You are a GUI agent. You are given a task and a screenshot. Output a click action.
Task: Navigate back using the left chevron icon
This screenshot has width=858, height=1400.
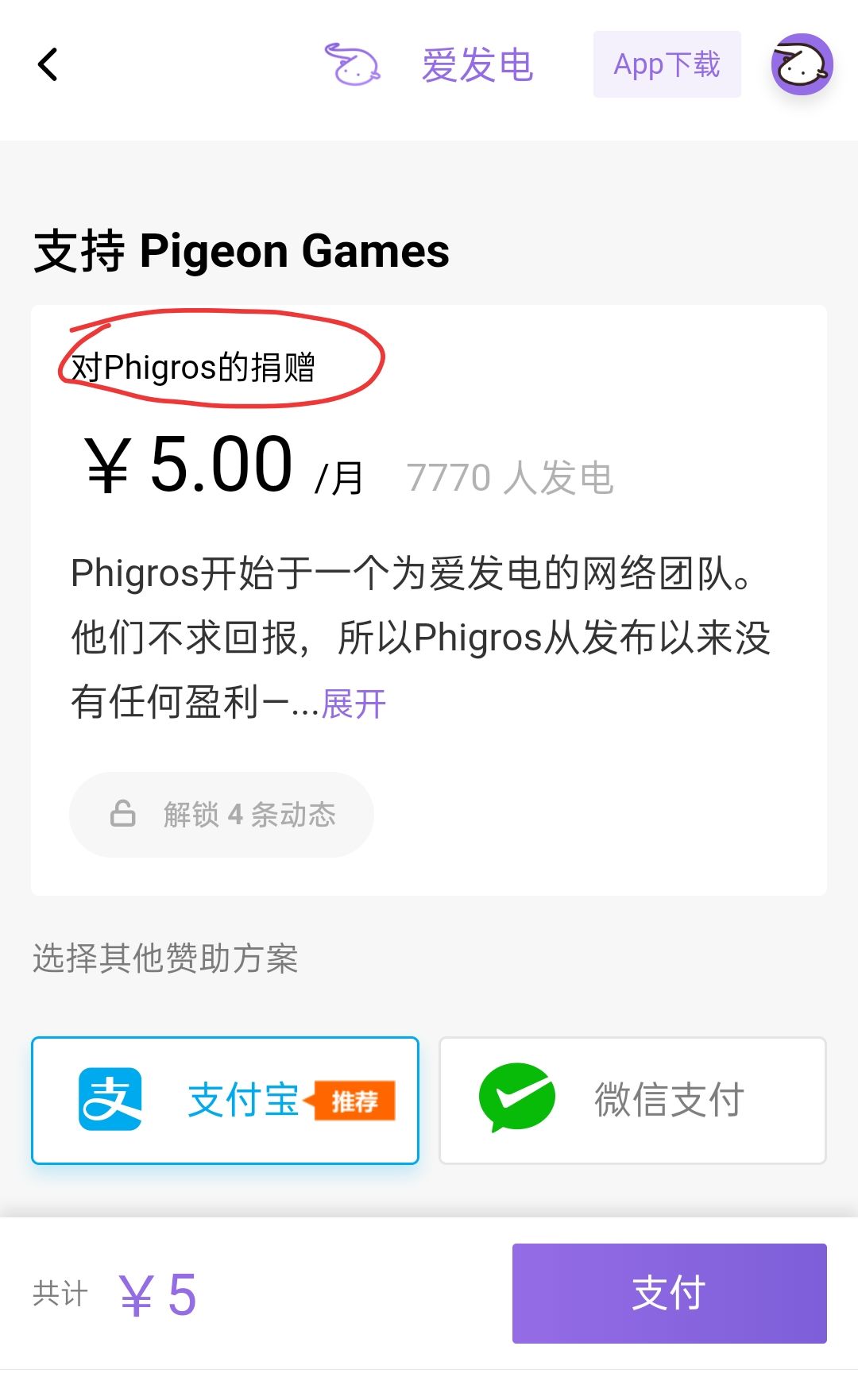pyautogui.click(x=49, y=65)
